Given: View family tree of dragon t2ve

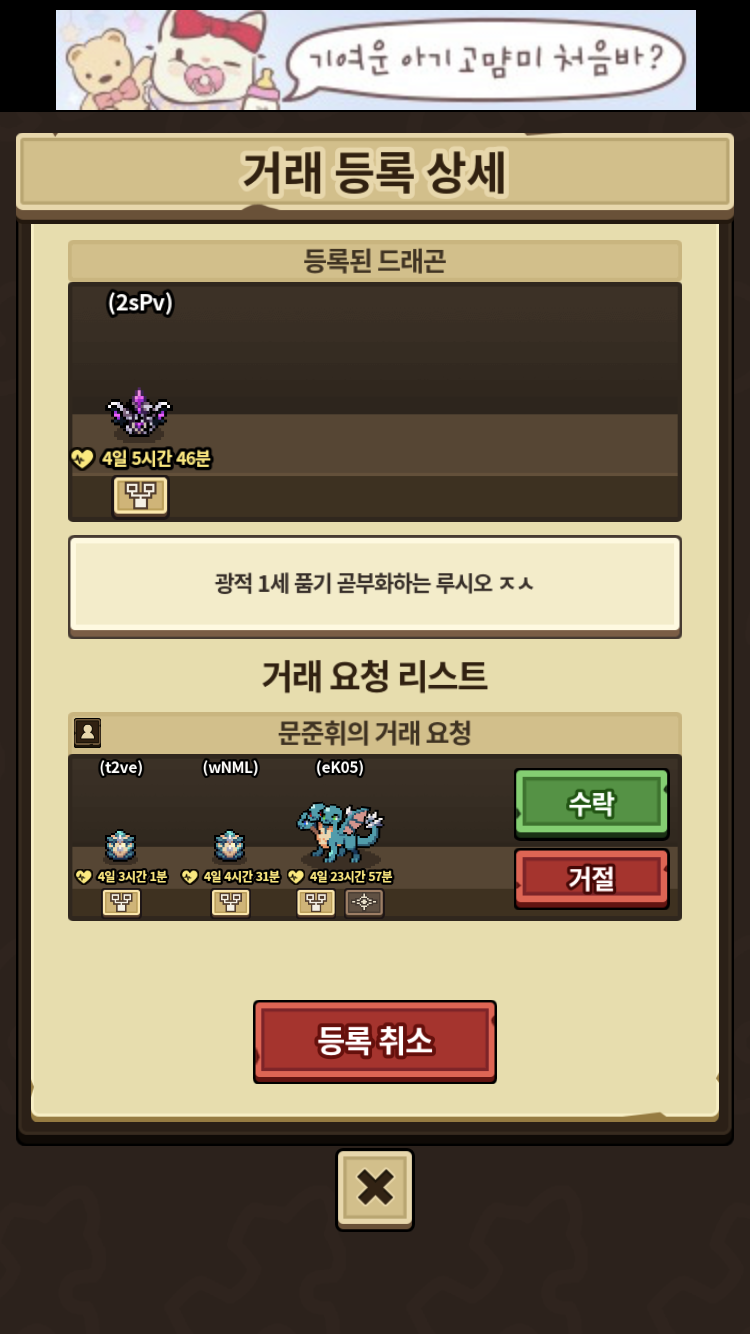Looking at the screenshot, I should [121, 902].
